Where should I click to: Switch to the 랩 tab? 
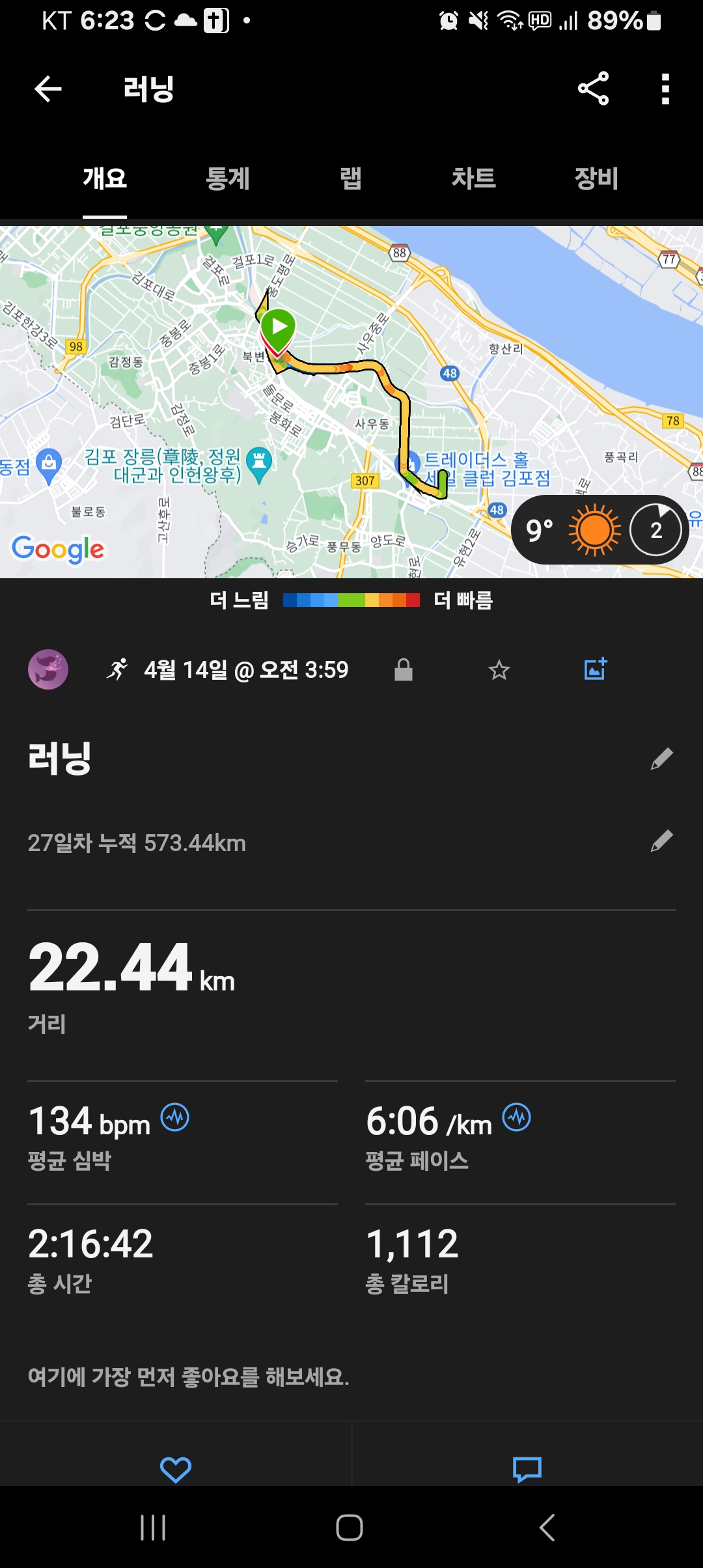[351, 178]
